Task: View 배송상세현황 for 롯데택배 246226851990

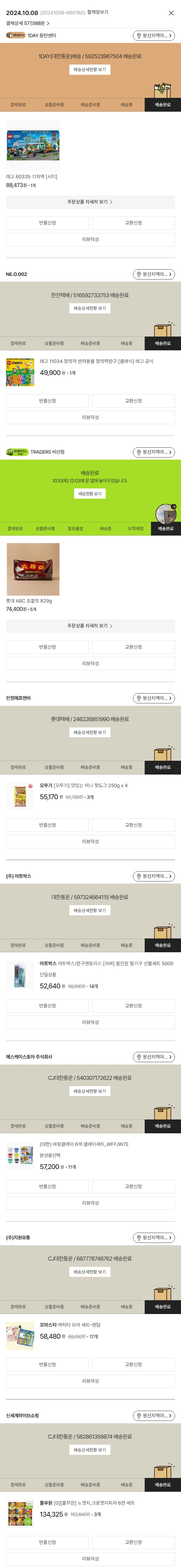Action: pyautogui.click(x=89, y=732)
